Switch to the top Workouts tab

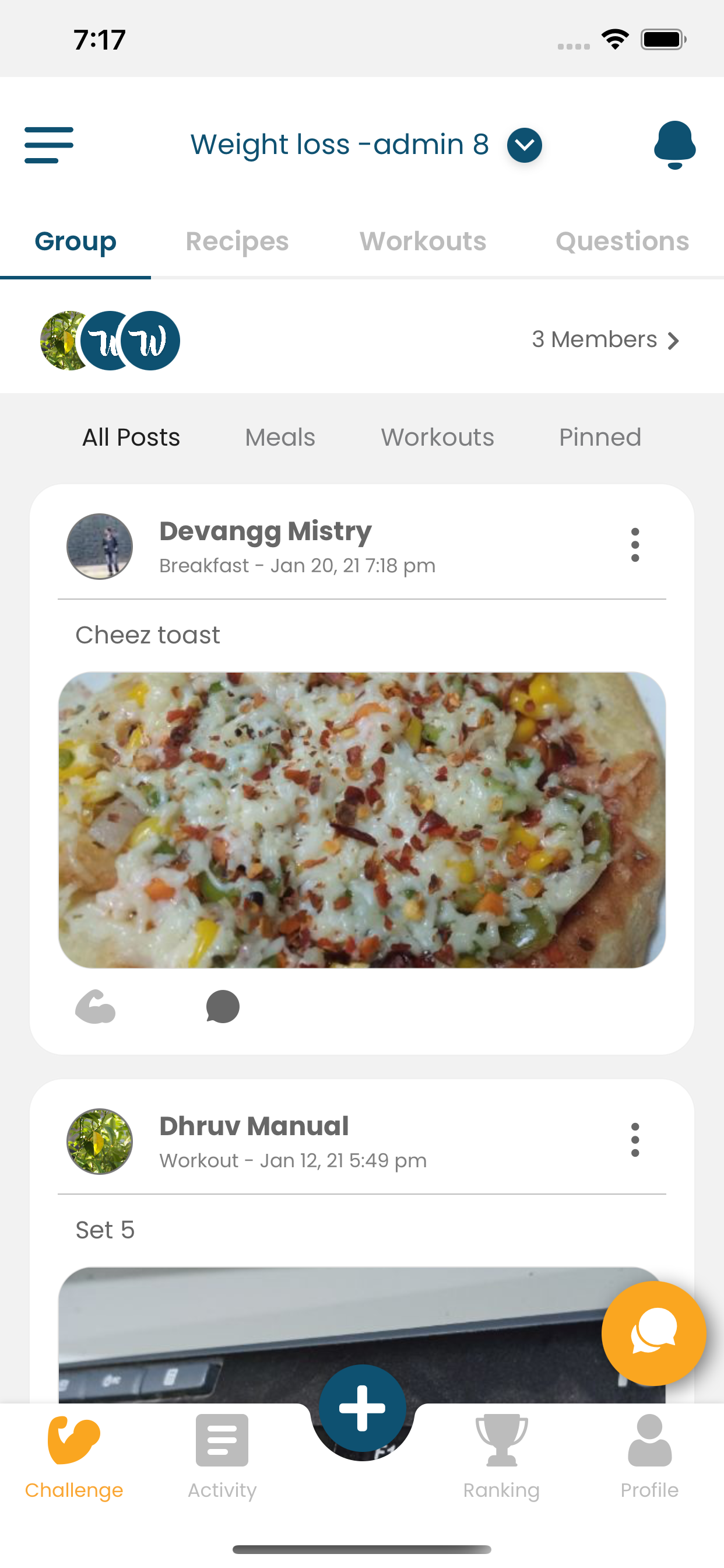point(422,241)
